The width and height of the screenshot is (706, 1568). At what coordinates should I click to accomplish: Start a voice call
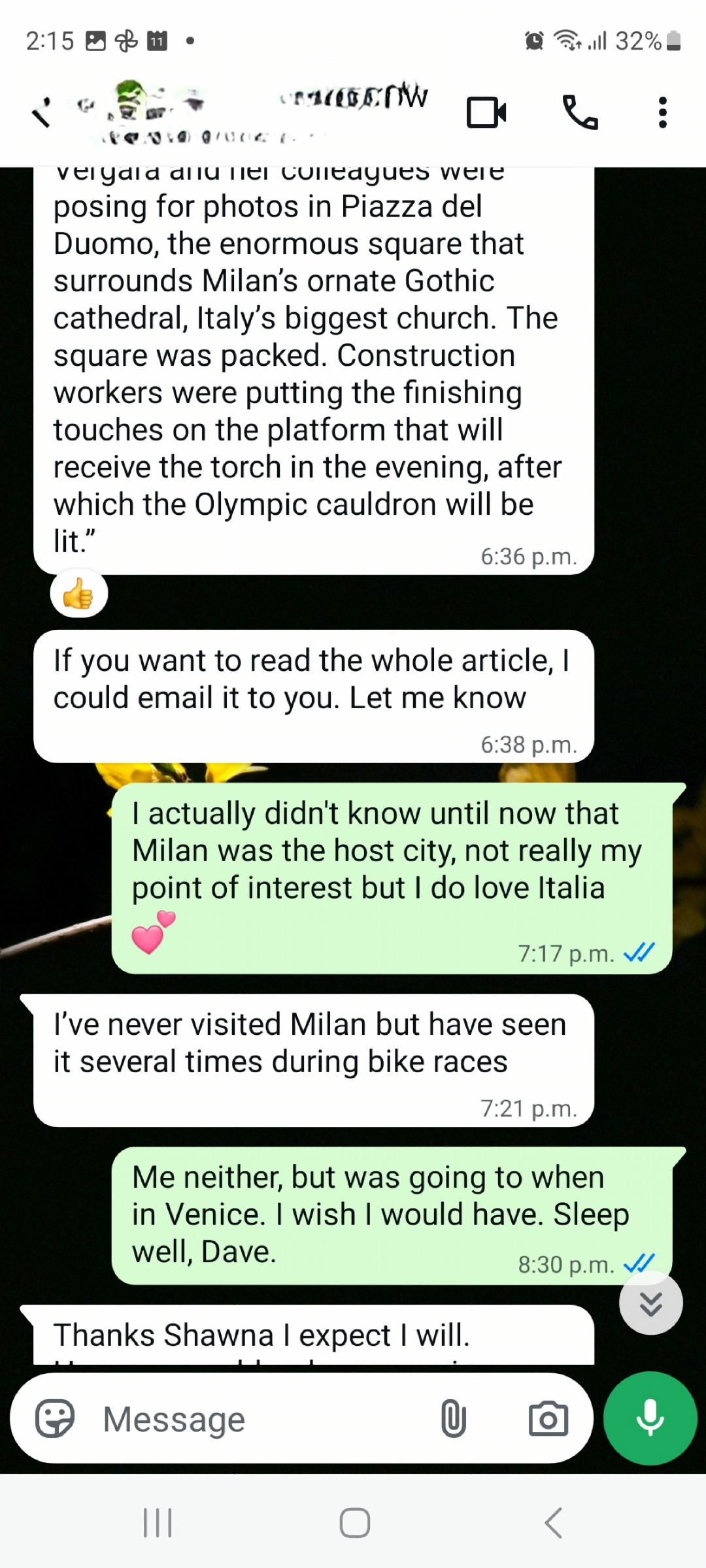(x=580, y=112)
